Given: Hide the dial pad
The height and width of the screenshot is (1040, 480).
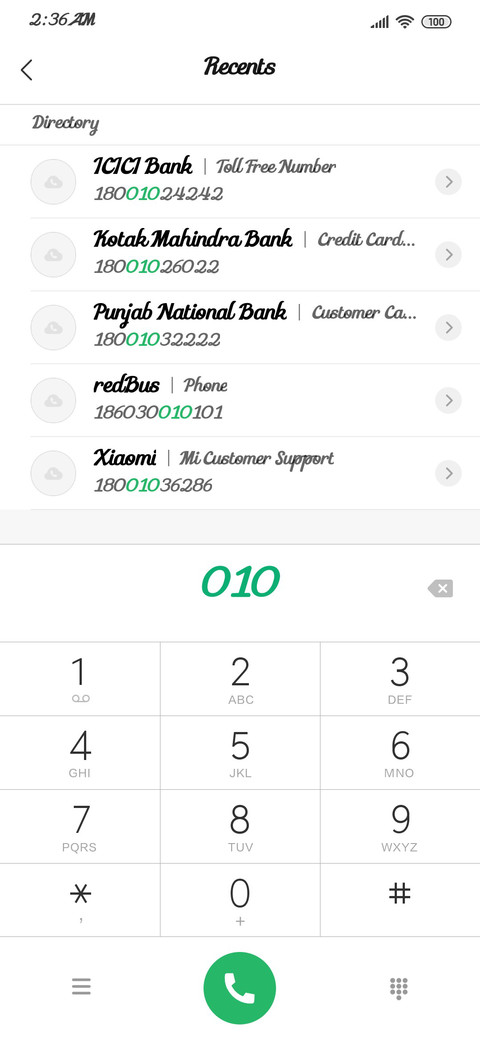Looking at the screenshot, I should 398,988.
